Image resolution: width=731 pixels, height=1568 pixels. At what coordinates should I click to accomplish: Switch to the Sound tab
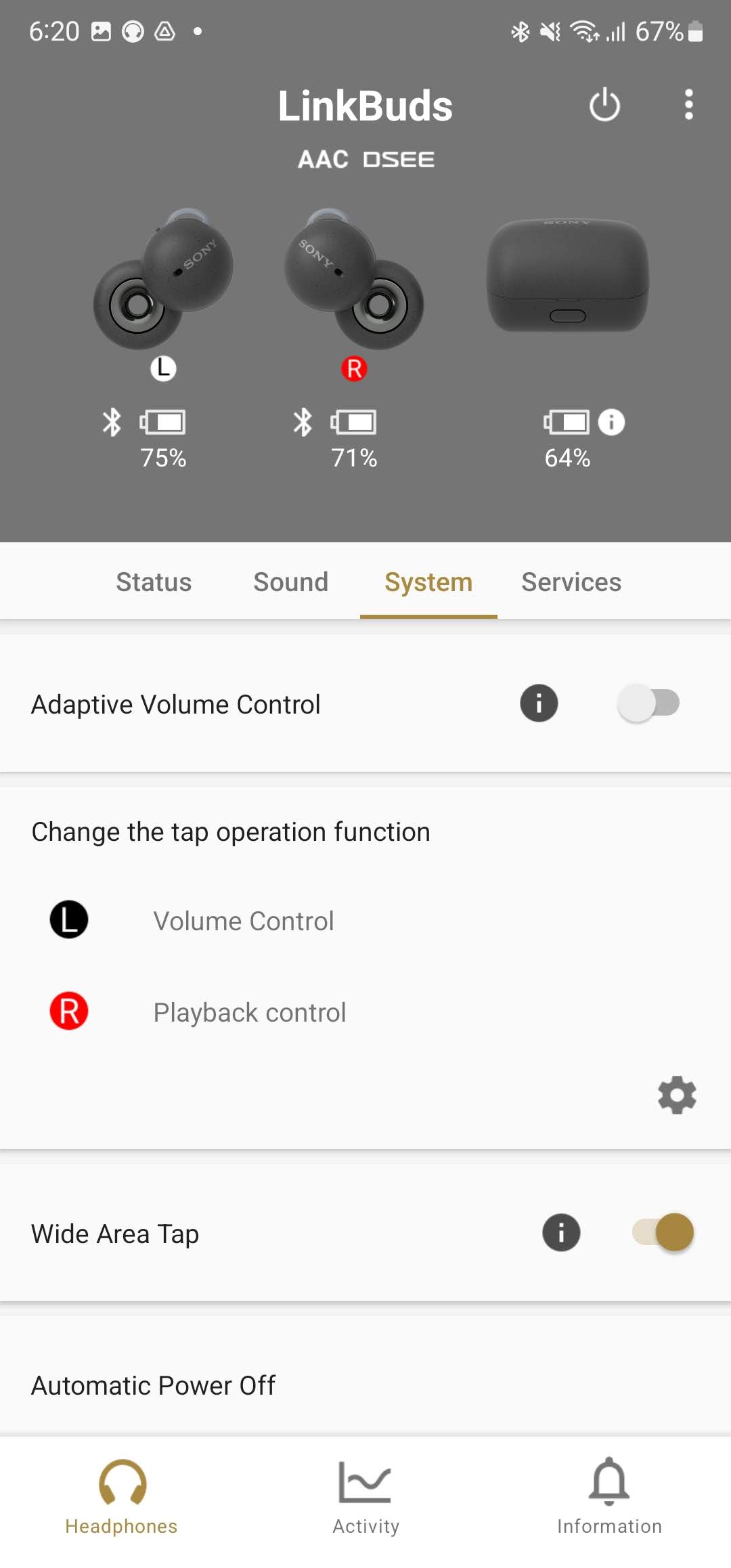(290, 582)
